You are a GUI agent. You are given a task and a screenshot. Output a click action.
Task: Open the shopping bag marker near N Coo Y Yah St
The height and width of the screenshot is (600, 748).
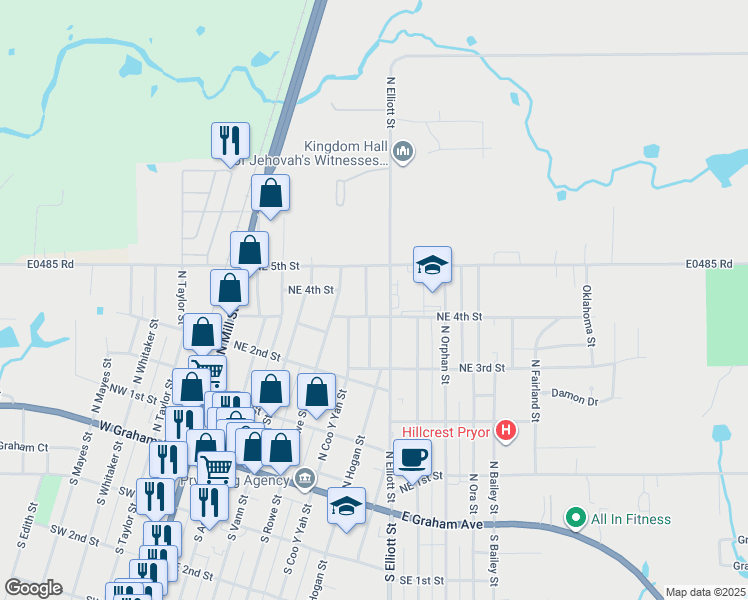coord(316,392)
